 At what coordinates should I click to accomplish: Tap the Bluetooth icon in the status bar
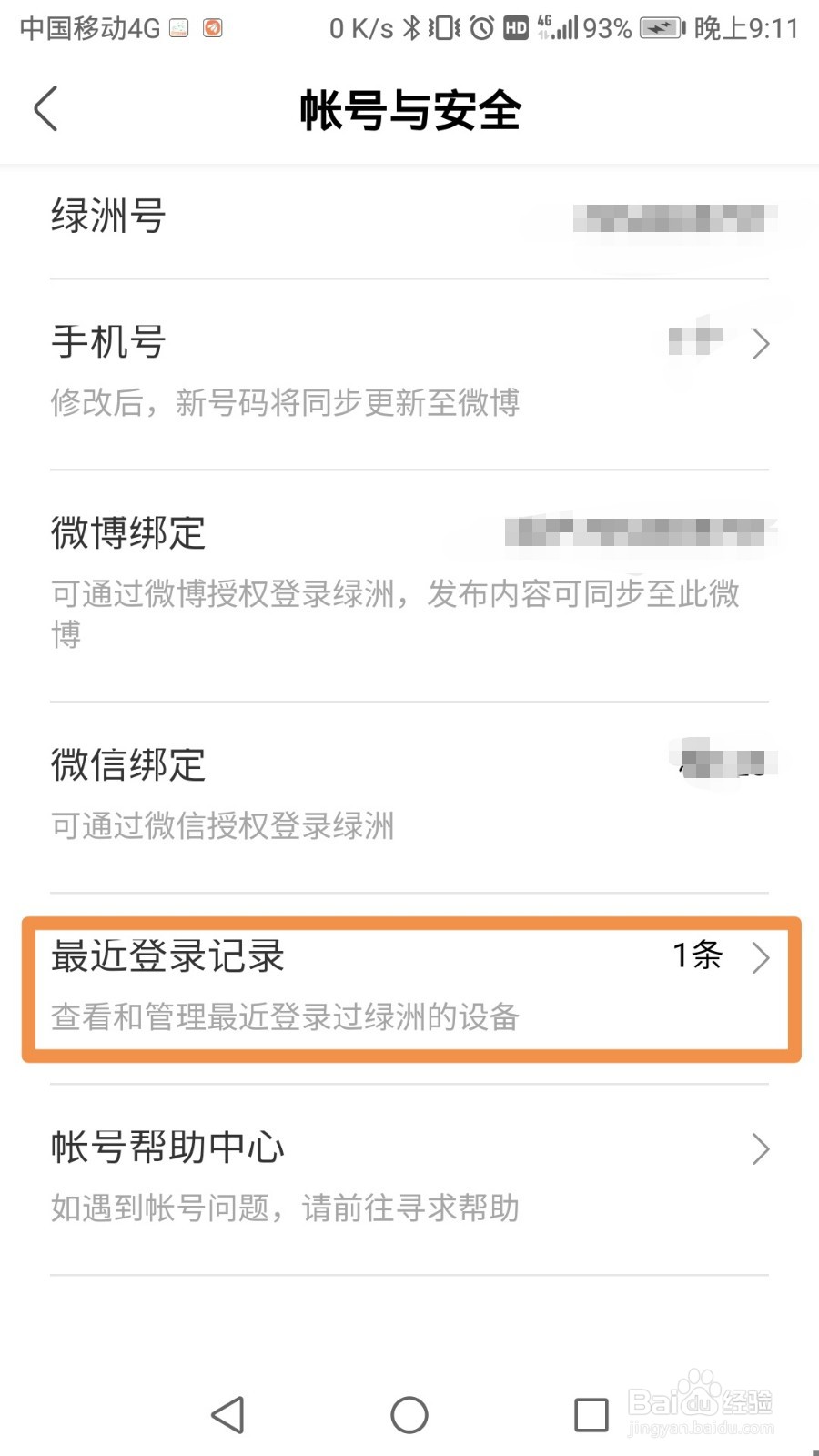(409, 27)
